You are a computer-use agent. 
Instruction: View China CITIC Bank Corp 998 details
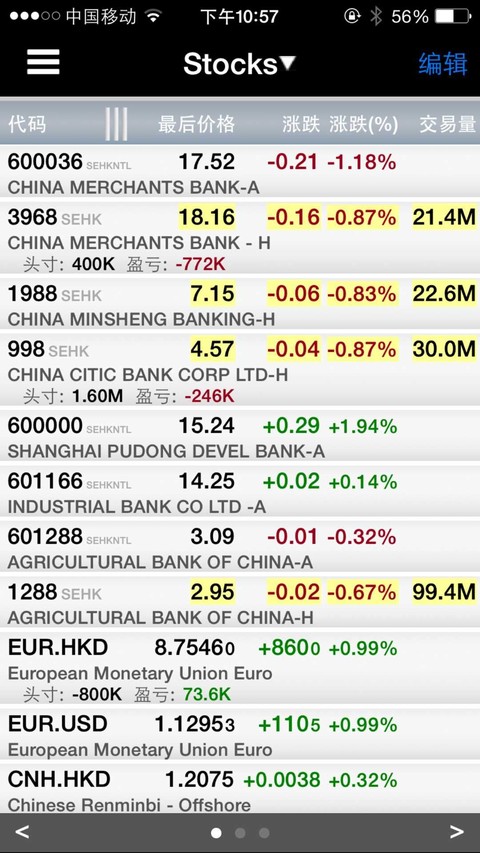pos(240,369)
